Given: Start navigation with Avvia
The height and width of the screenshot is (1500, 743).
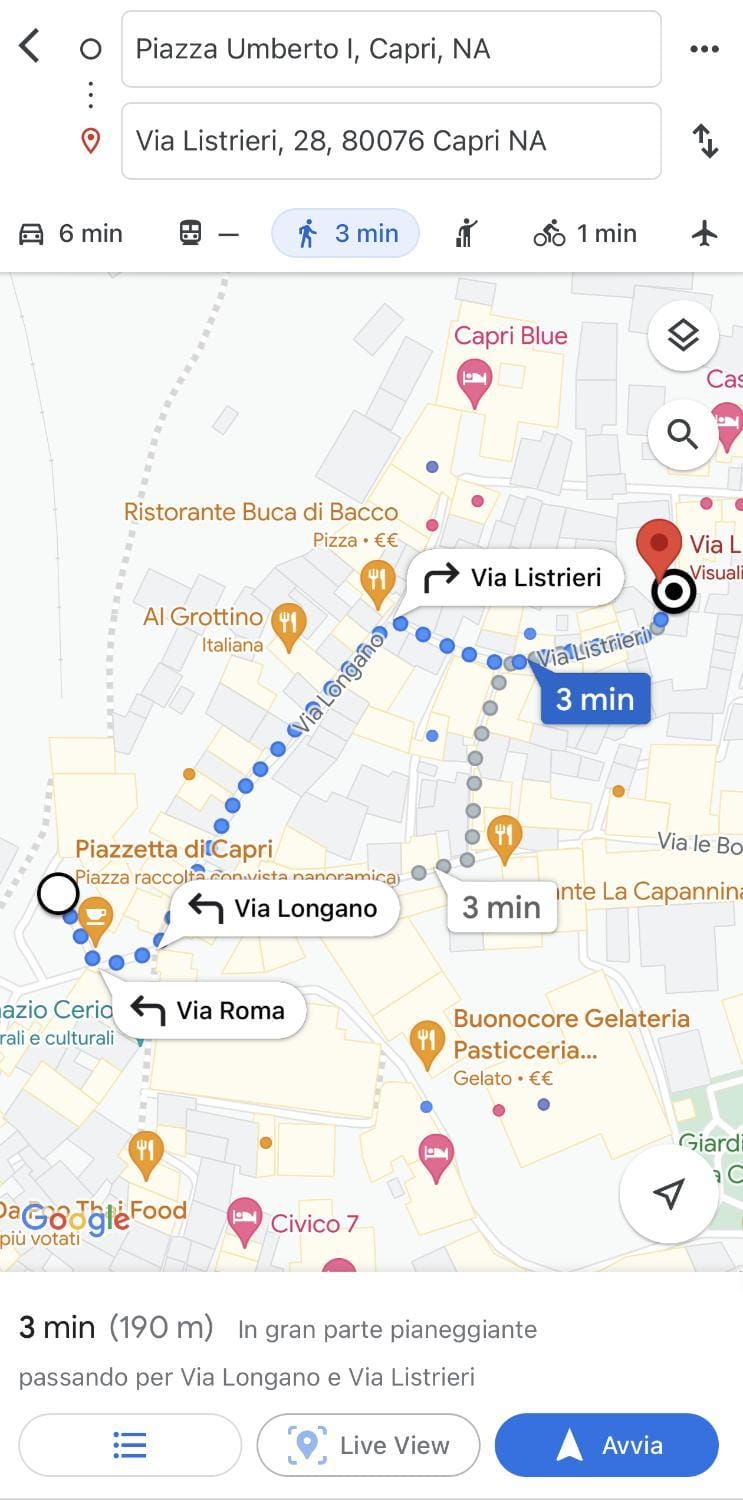Looking at the screenshot, I should click(x=606, y=1445).
